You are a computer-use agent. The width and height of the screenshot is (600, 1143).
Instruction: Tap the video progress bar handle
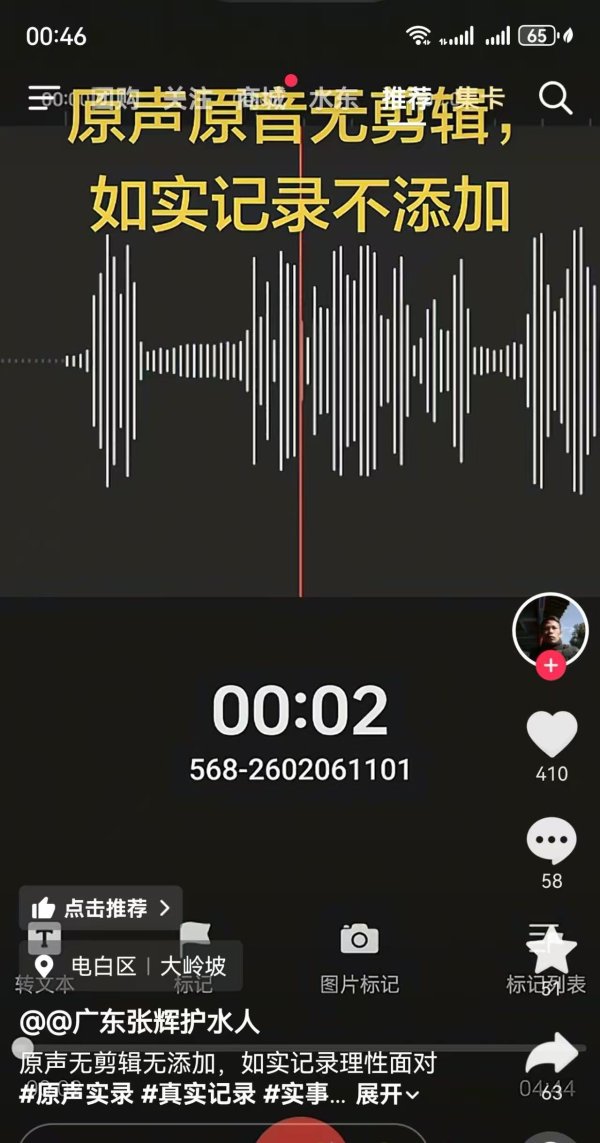tap(22, 1047)
